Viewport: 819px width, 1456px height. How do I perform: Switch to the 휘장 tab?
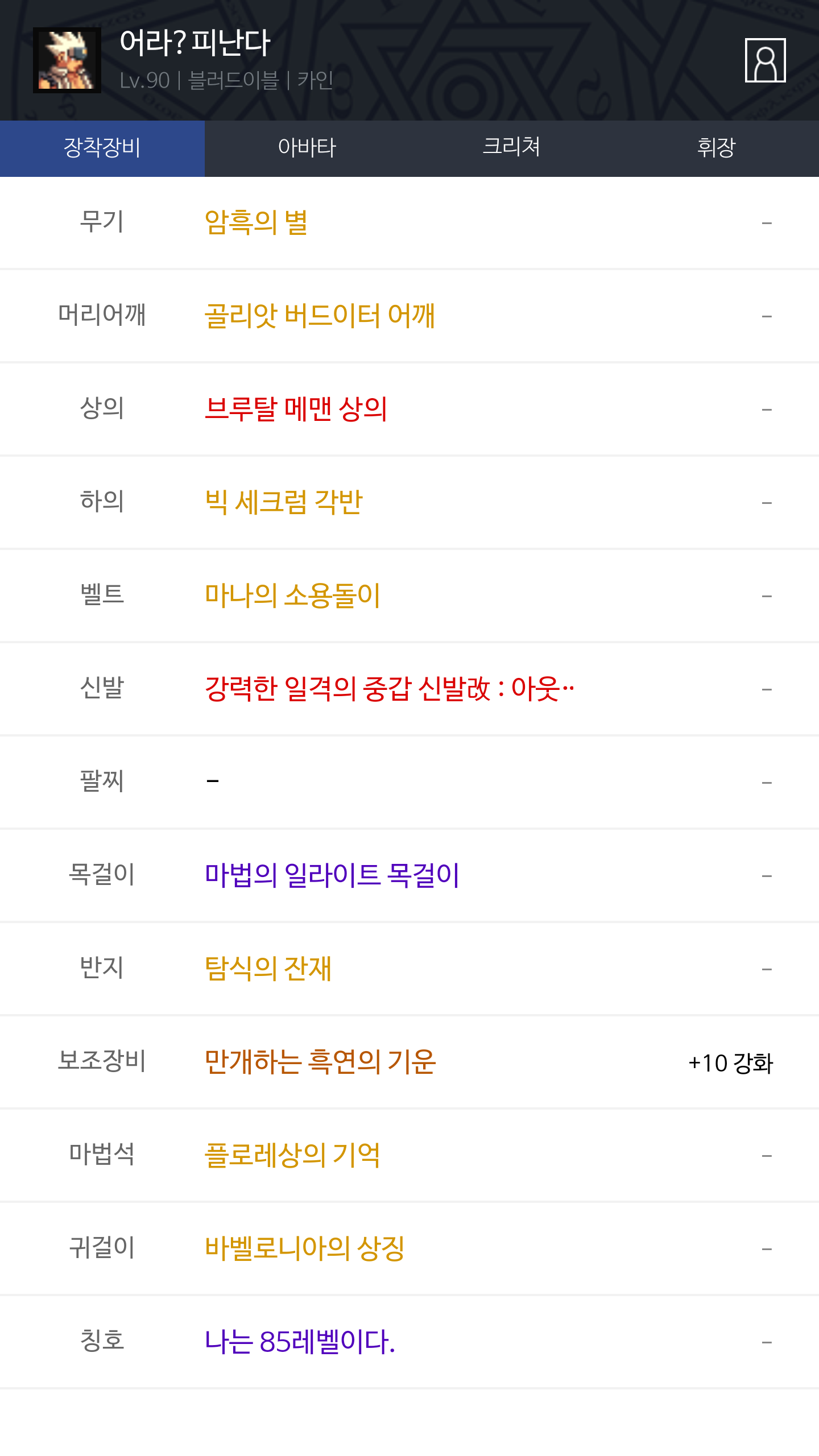(x=716, y=148)
